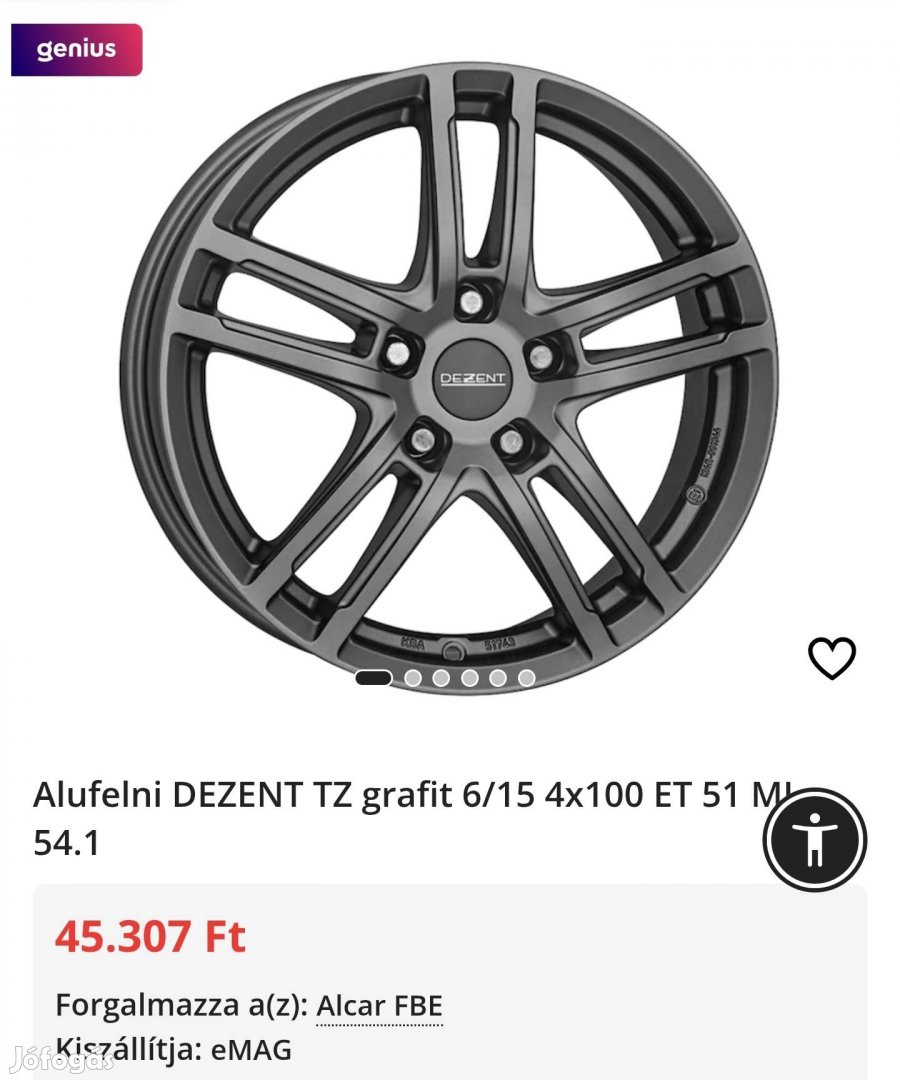Open the Alcar FBE seller link

[379, 1006]
